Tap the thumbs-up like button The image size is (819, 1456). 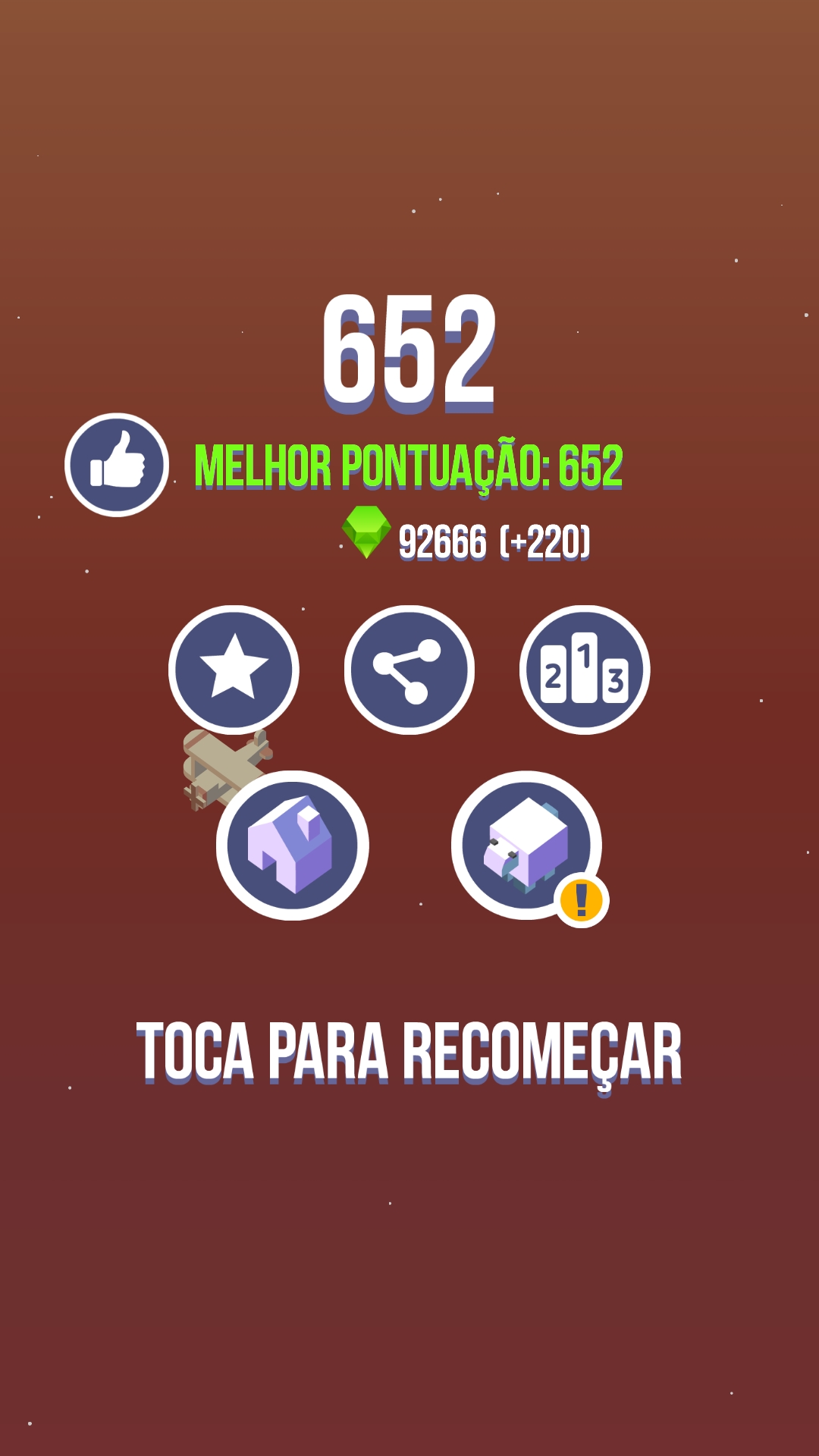[x=117, y=465]
